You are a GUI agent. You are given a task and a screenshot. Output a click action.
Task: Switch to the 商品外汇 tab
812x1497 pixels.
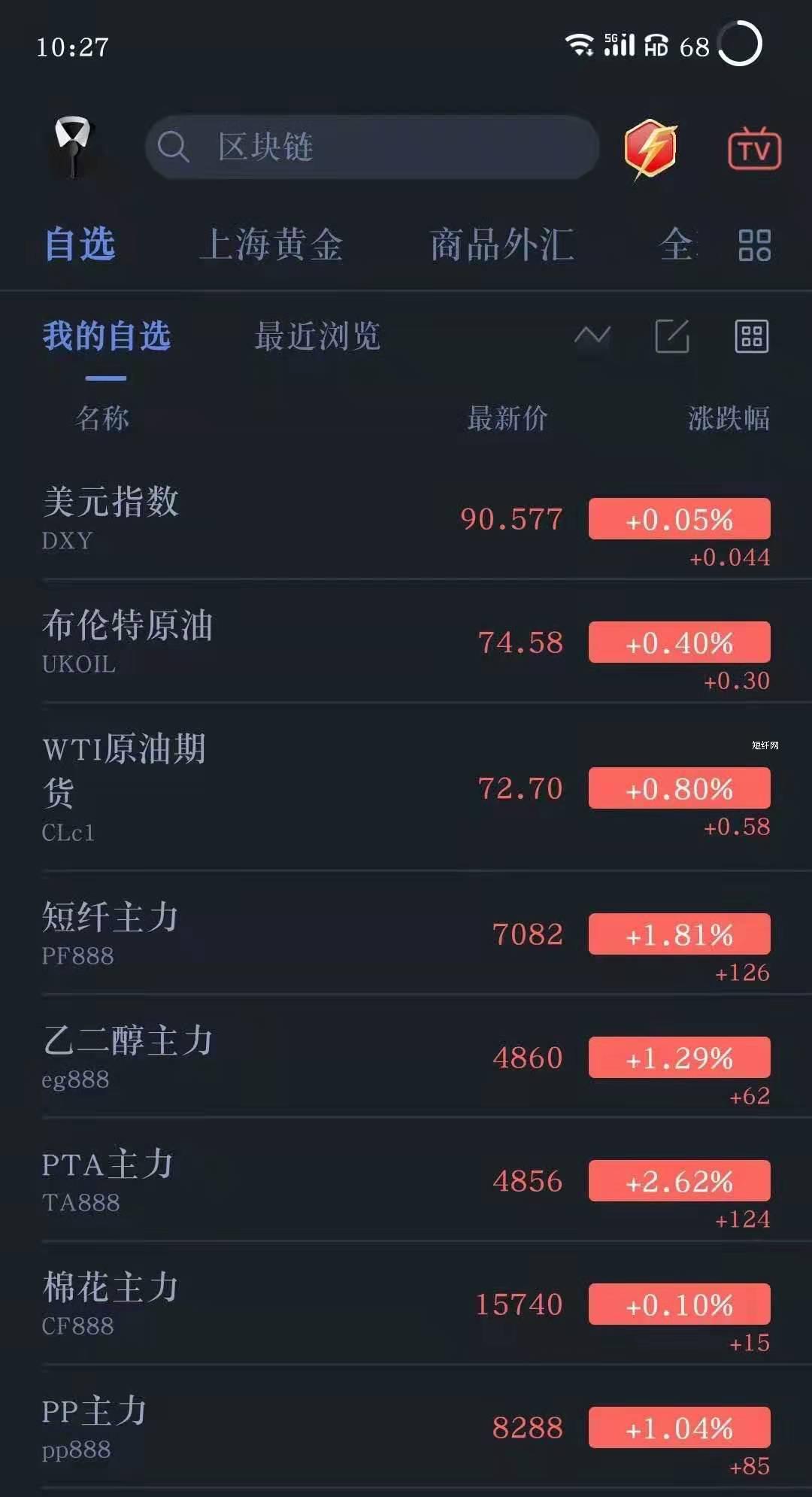[501, 244]
